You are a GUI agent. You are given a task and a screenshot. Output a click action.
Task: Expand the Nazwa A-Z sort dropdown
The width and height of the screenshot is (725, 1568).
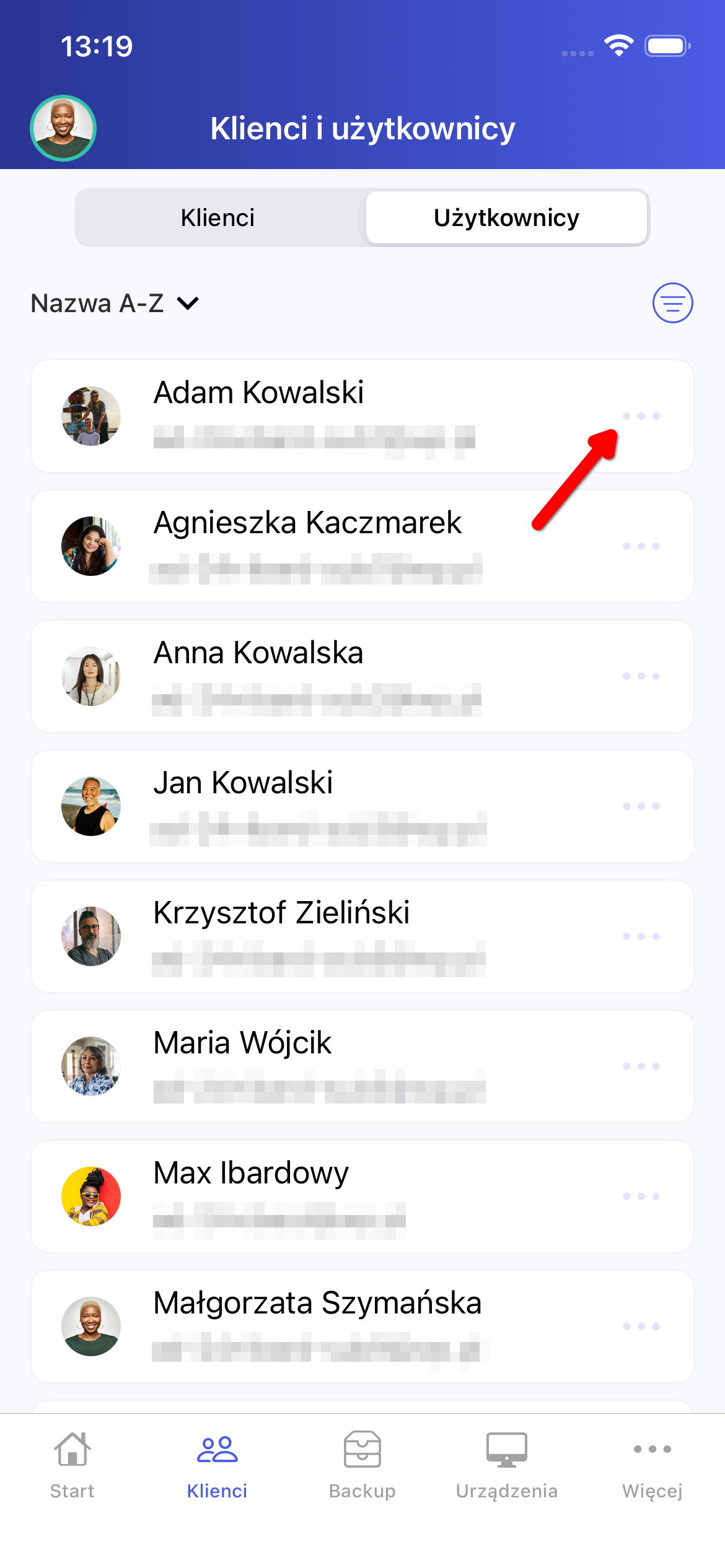point(115,303)
